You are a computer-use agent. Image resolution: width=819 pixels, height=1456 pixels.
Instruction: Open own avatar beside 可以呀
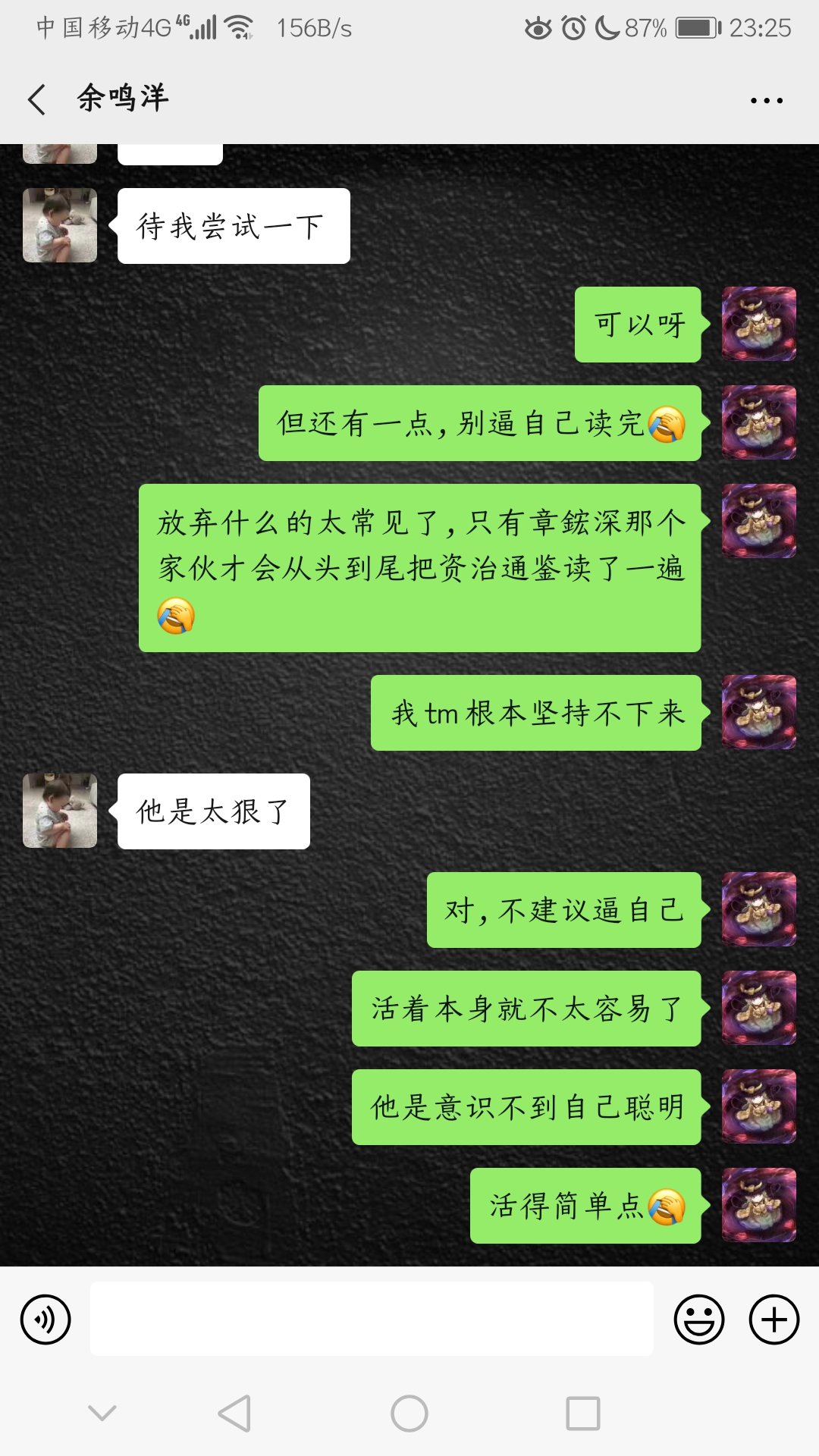(758, 324)
